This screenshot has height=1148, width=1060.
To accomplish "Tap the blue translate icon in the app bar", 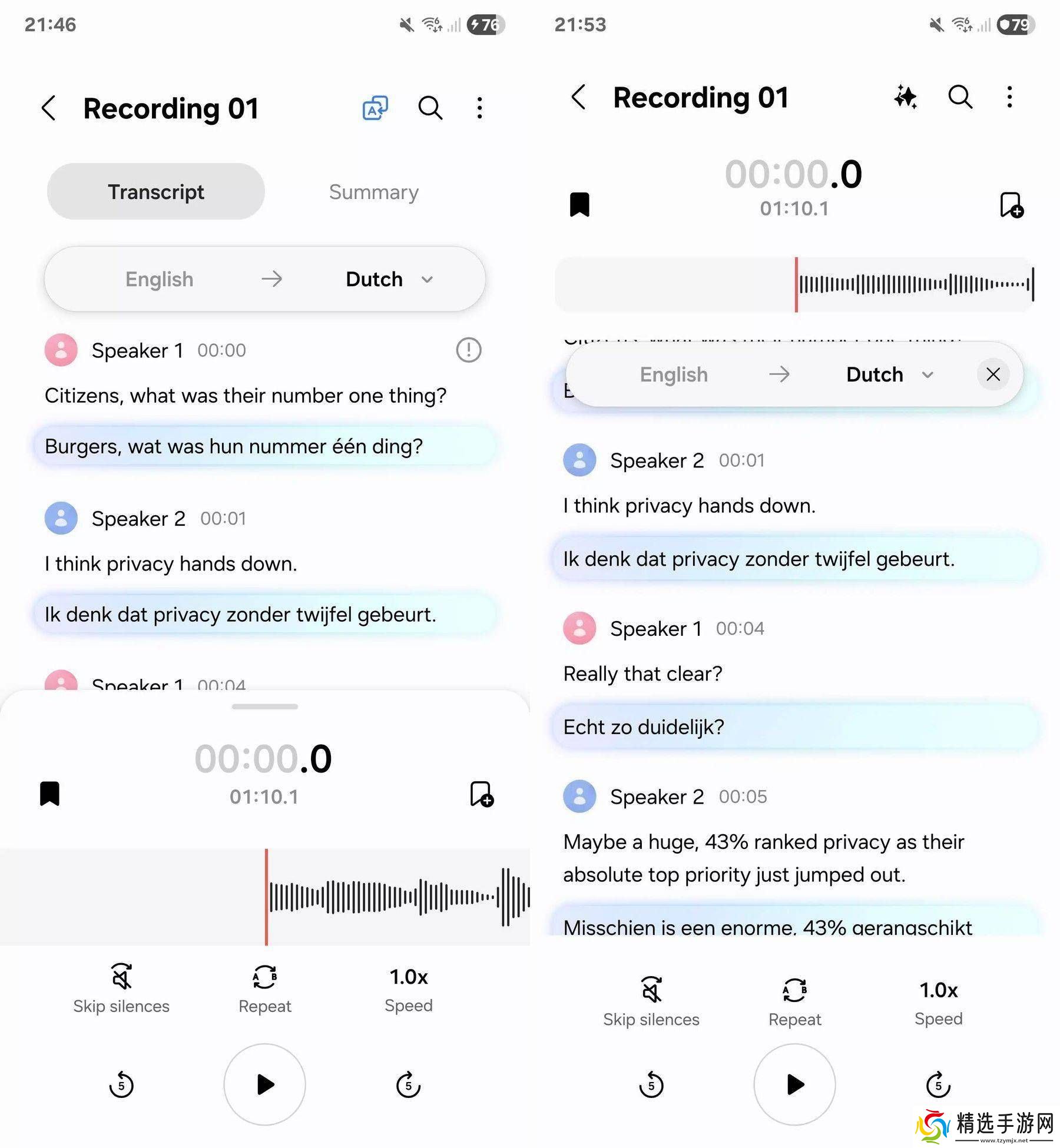I will (375, 108).
